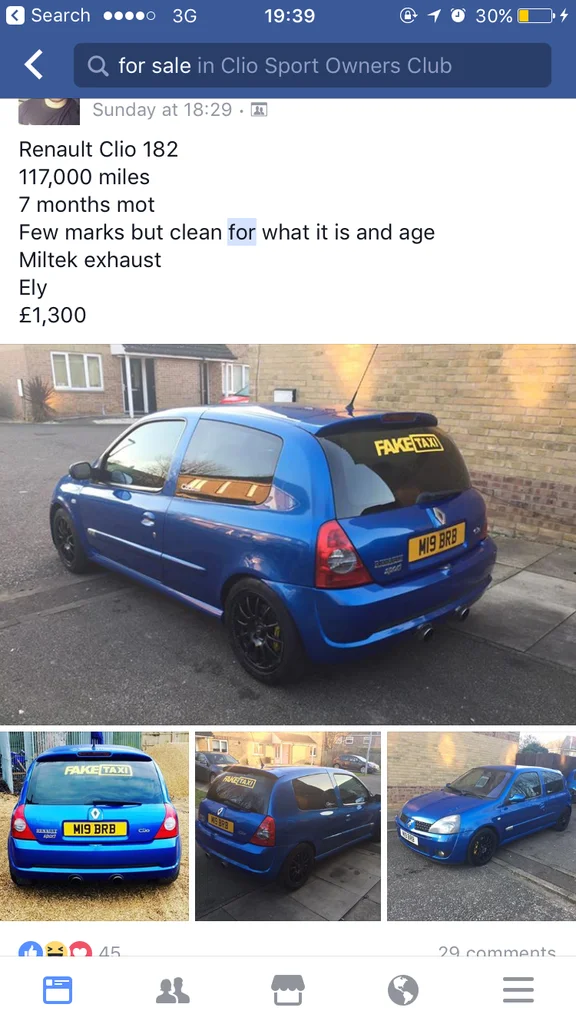576x1024 pixels.
Task: Open the rear-view photo on gravel
Action: [x=94, y=826]
